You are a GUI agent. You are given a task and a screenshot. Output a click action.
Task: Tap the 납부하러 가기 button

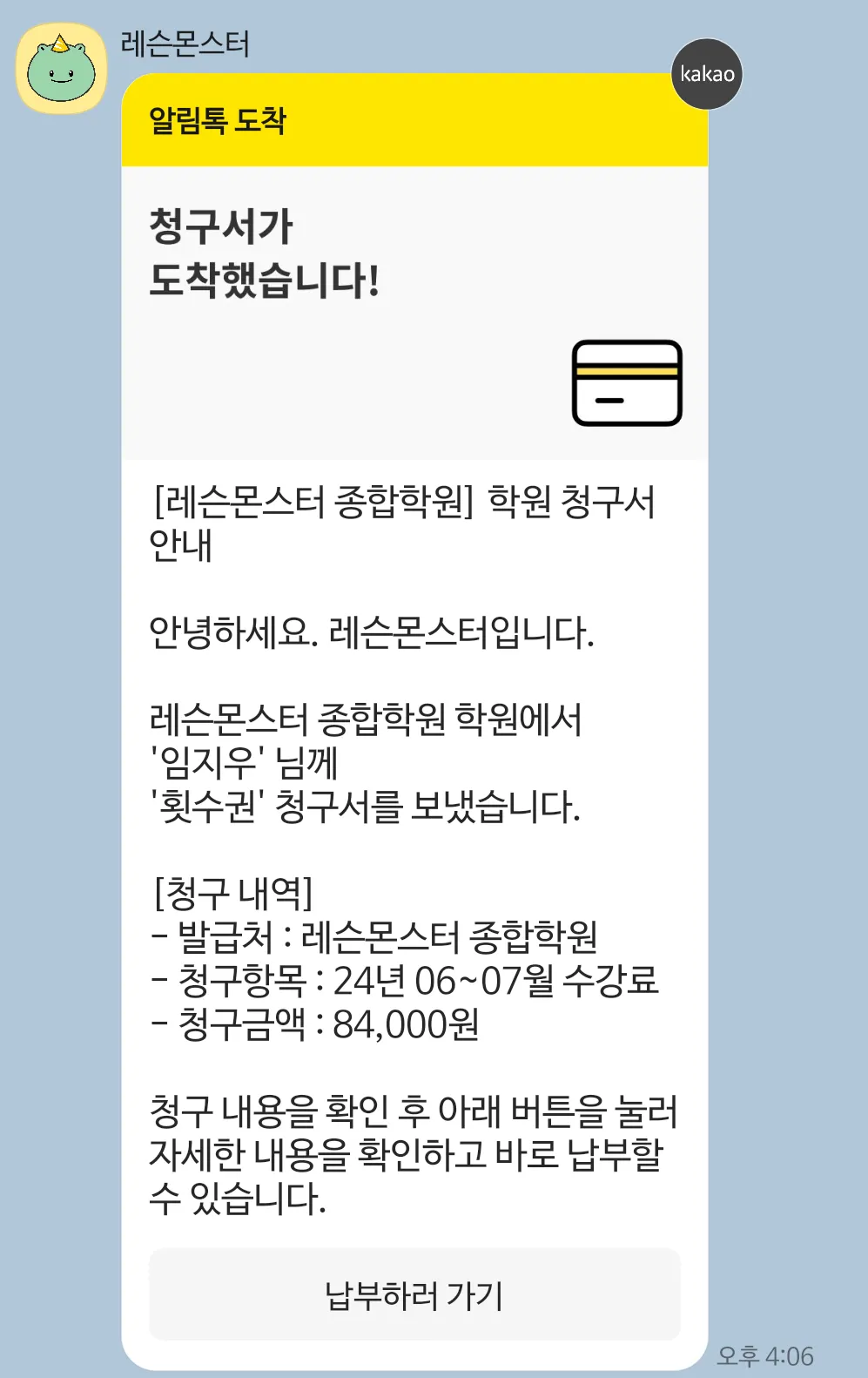(414, 1294)
